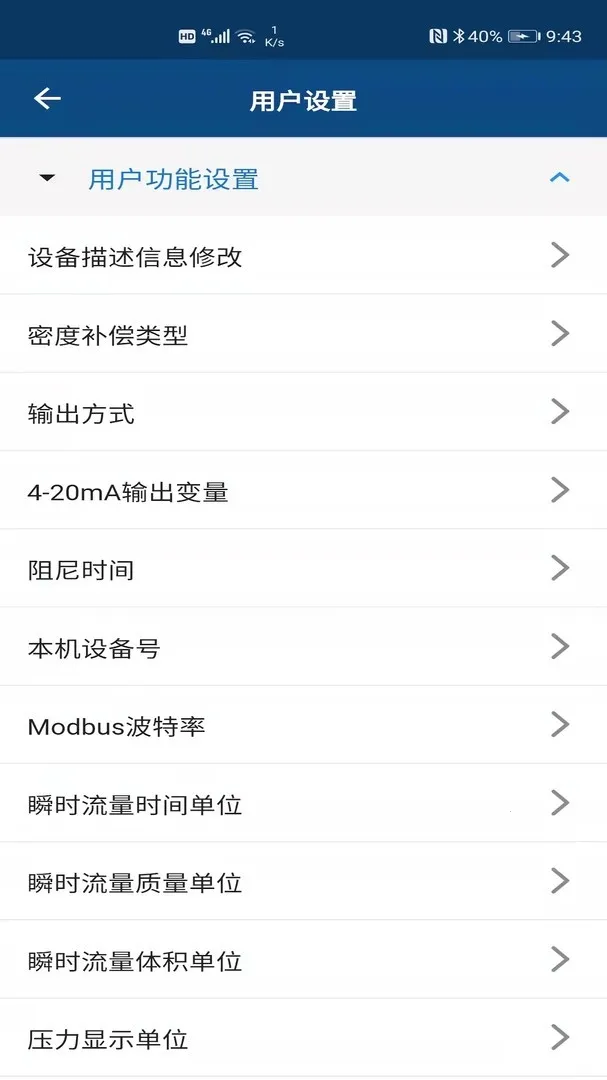Collapse the 用户功能设置 section
607x1080 pixels.
click(x=559, y=178)
